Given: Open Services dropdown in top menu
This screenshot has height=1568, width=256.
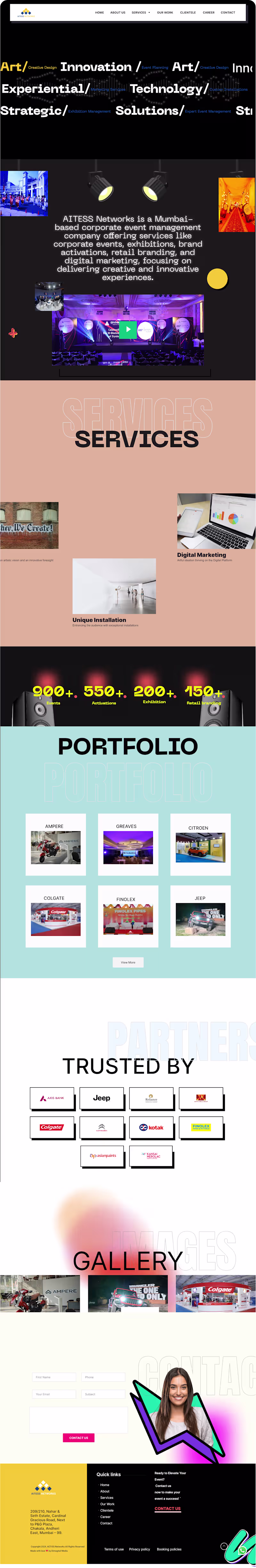Looking at the screenshot, I should tap(140, 12).
